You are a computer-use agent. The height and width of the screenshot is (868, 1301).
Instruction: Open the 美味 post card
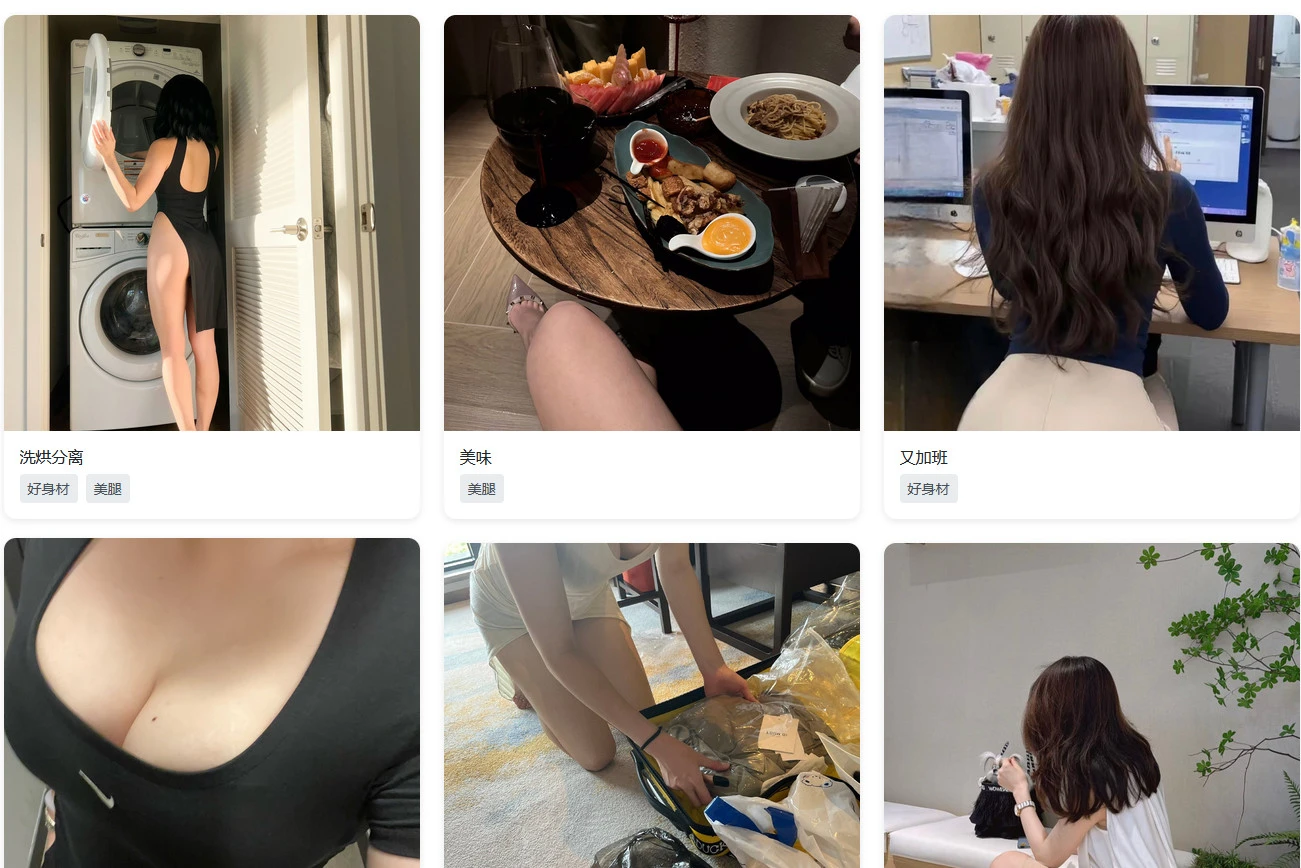coord(651,222)
